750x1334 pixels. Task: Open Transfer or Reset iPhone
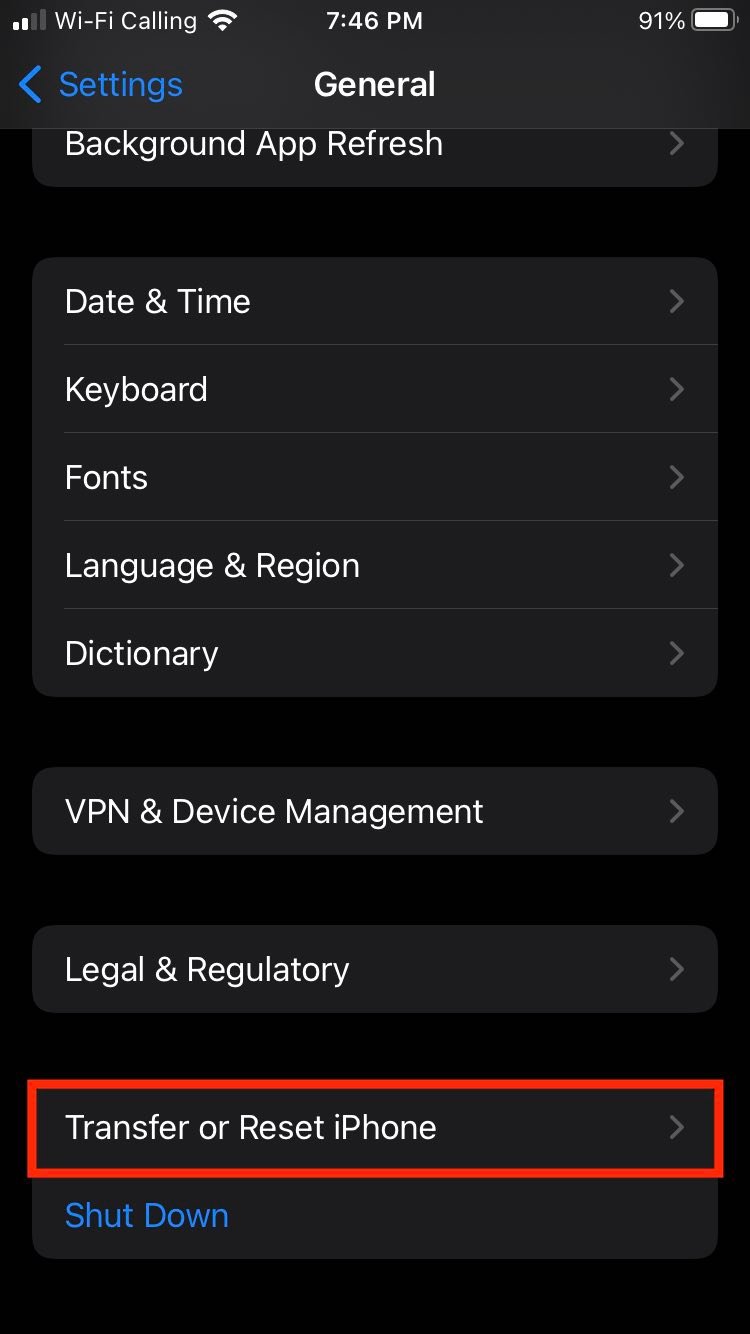375,1127
